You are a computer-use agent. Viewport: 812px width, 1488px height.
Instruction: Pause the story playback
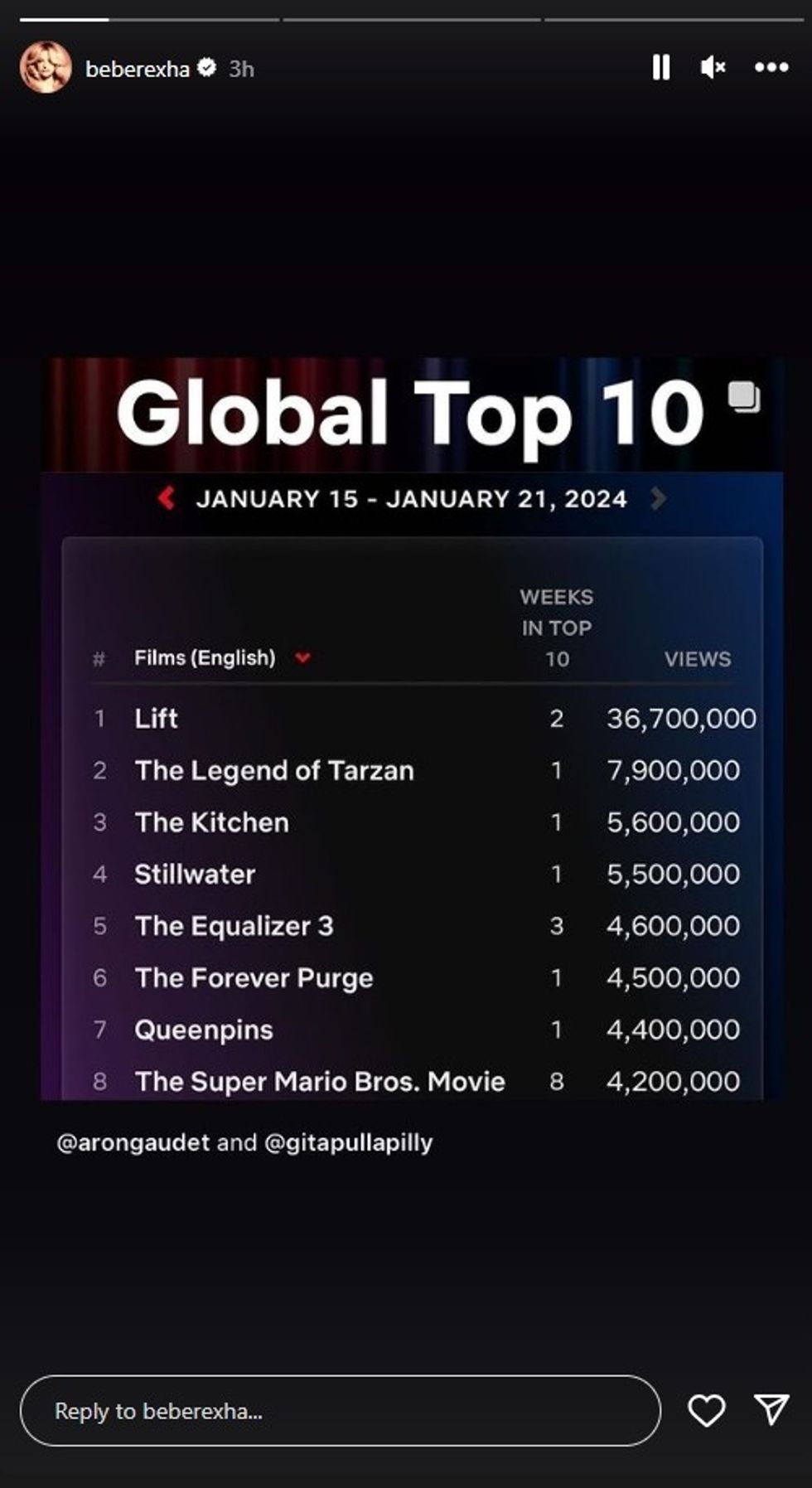coord(660,68)
